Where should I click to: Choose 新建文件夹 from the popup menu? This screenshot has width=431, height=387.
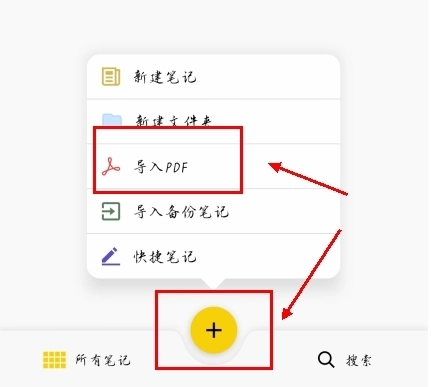tap(213, 122)
